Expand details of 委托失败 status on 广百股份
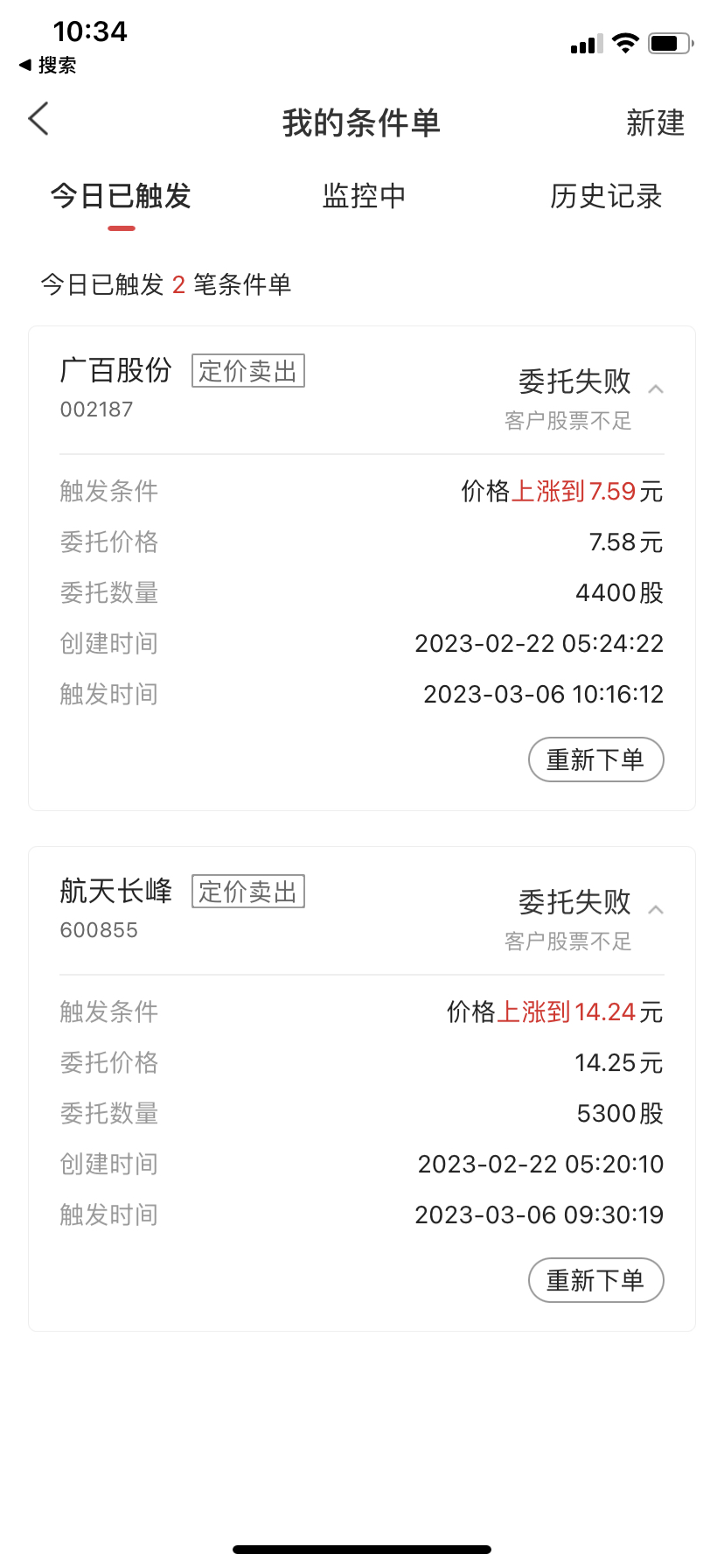 click(572, 382)
